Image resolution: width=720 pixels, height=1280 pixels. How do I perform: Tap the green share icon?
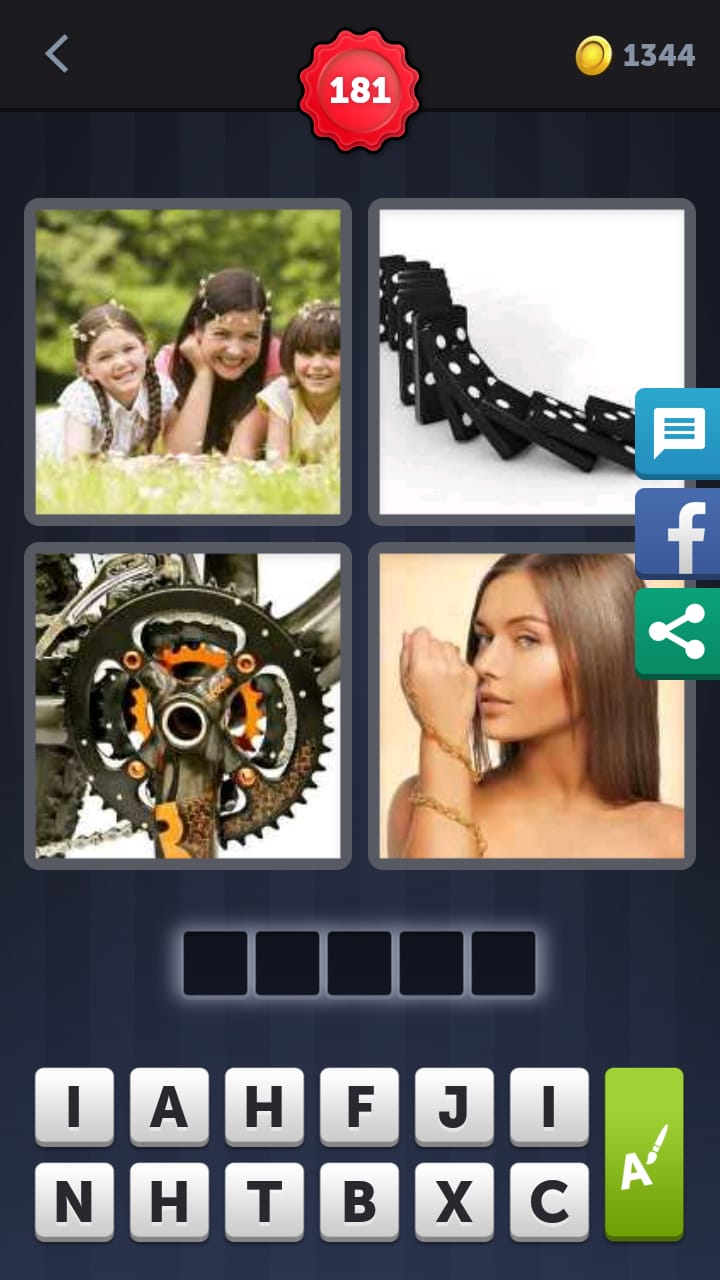pos(679,632)
